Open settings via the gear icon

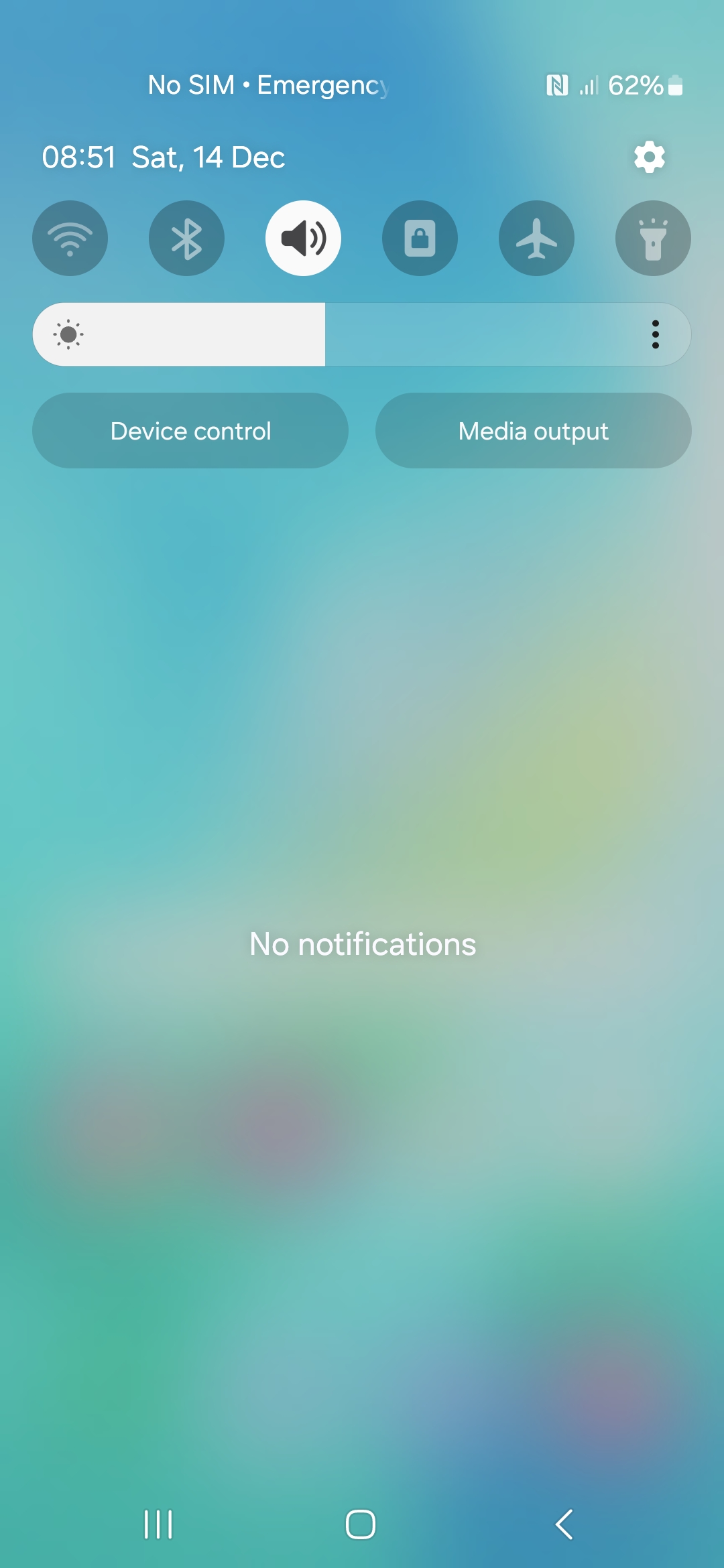pyautogui.click(x=649, y=157)
